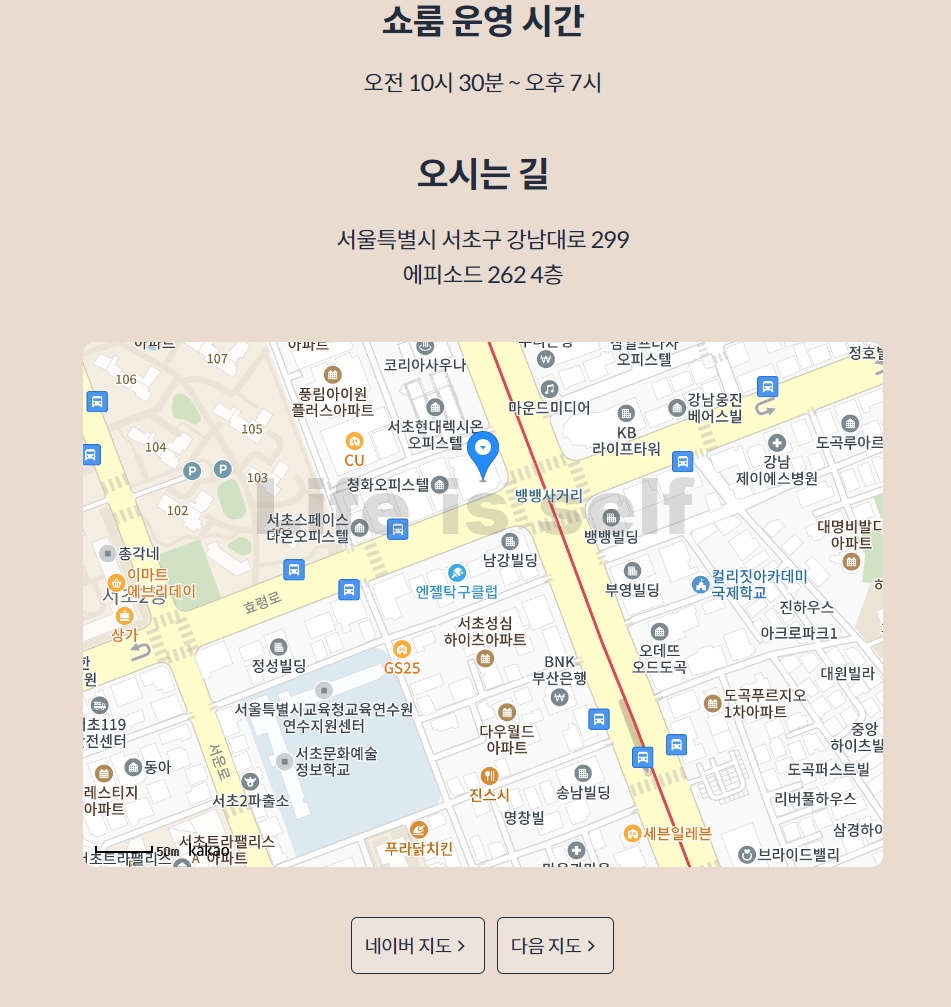
Task: Click the 총각네 store marker on the left
Action: (x=107, y=554)
